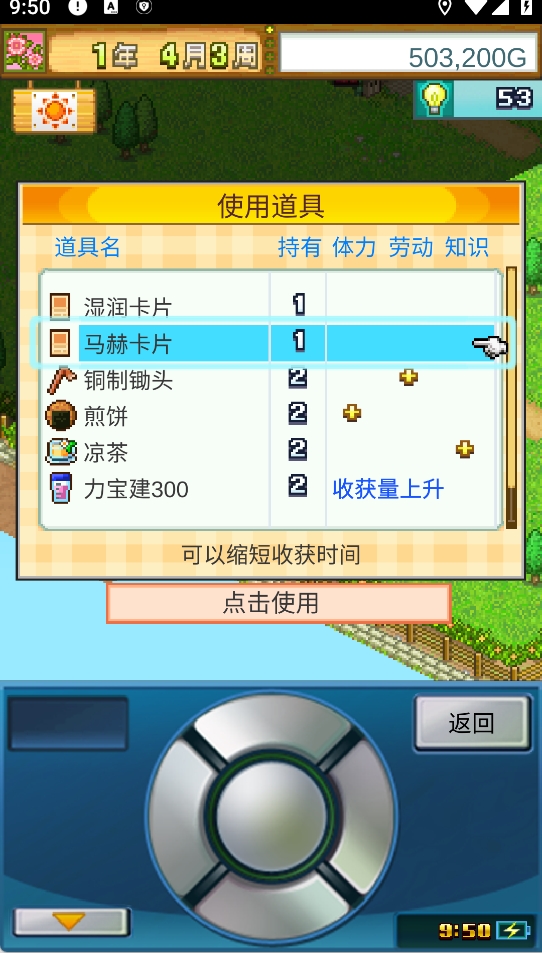Pick the 煎饼 item

coord(271,416)
